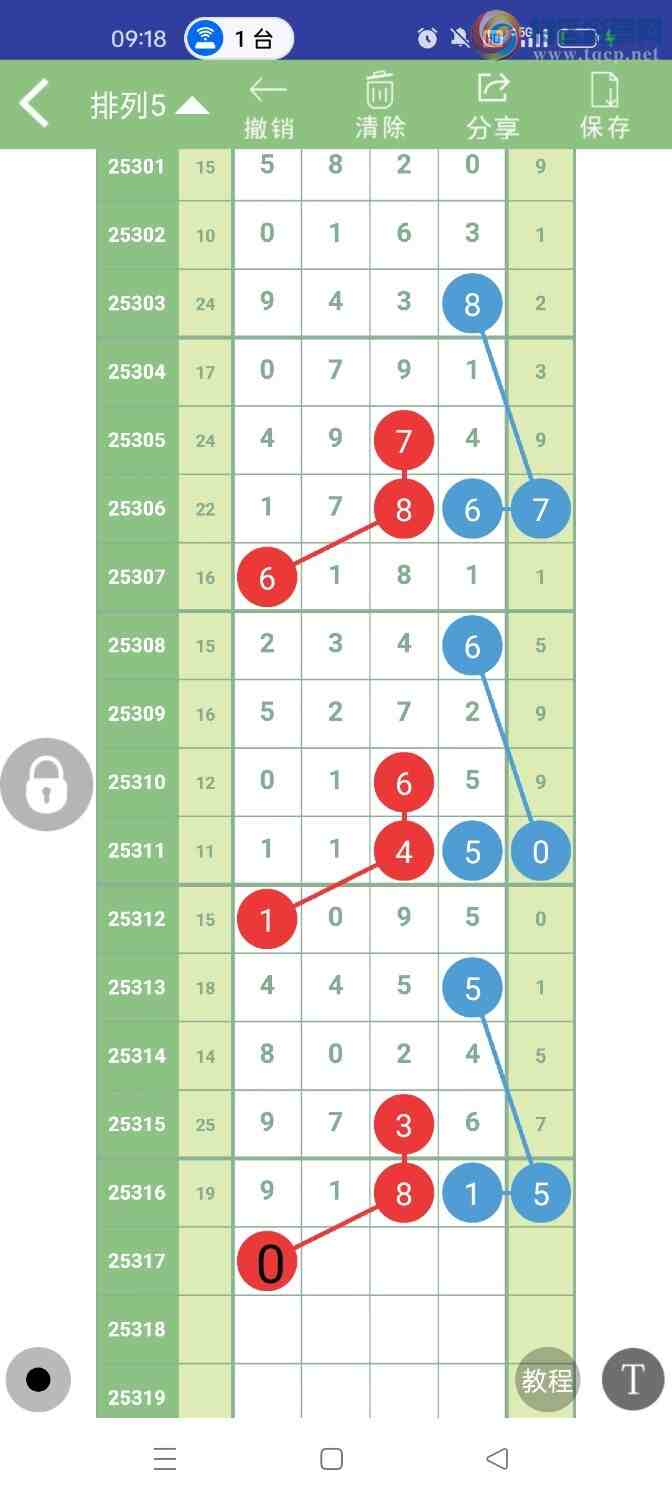Screen dimensions: 672x1500
Task: Tap the black dot brush button
Action: pyautogui.click(x=38, y=1380)
